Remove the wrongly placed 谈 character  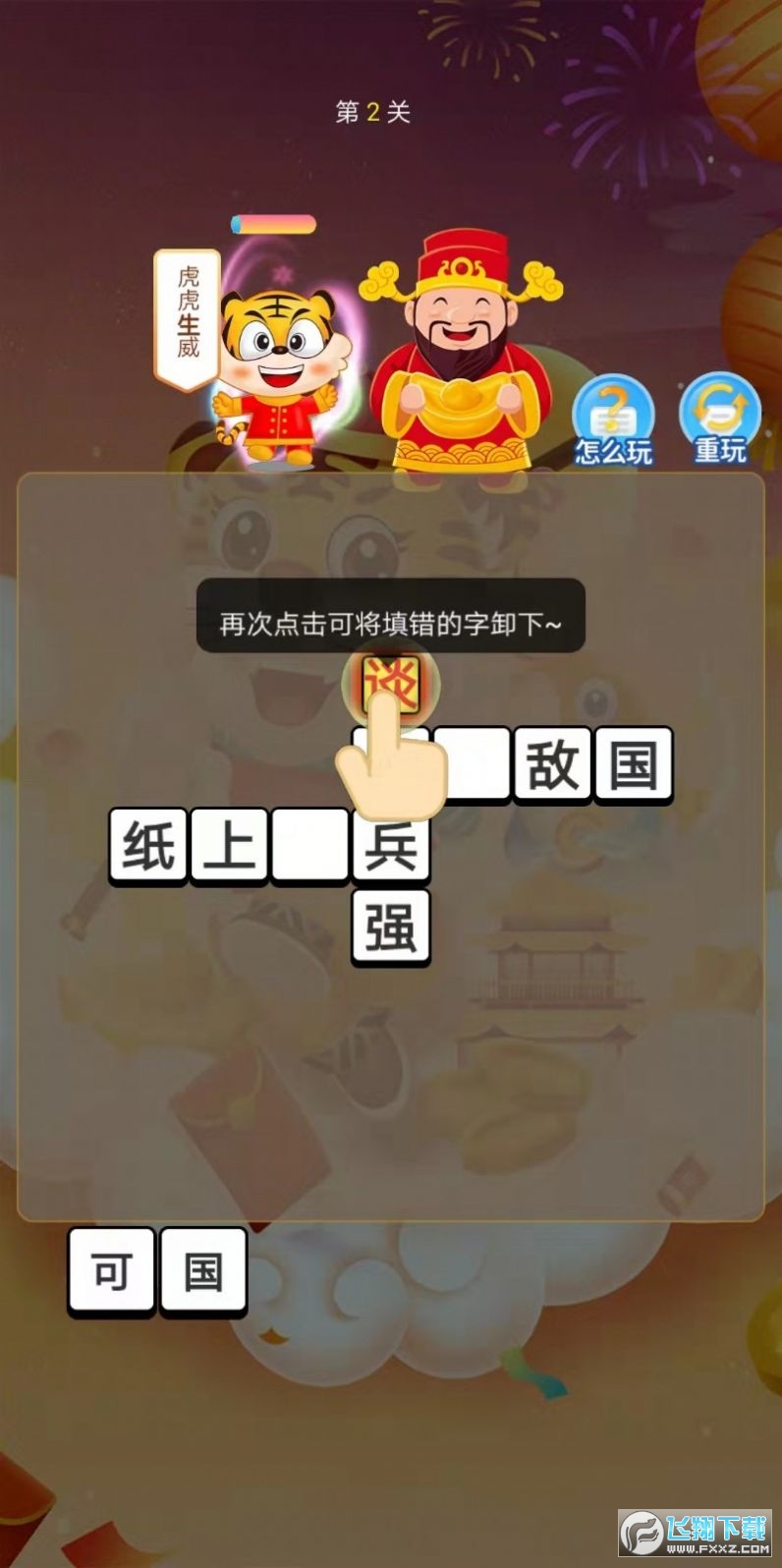click(391, 684)
